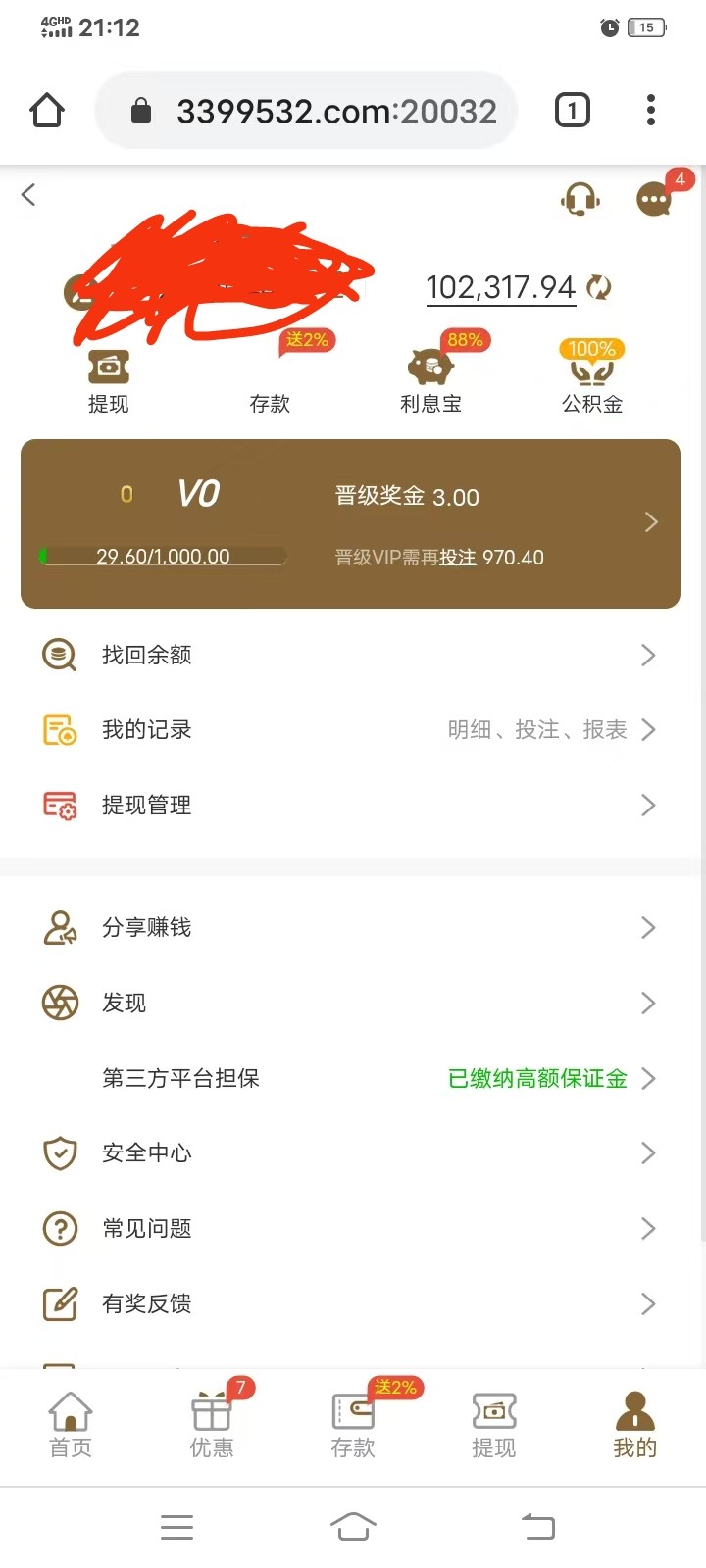Open 常见问题 help row
The image size is (706, 1568).
coord(350,1228)
